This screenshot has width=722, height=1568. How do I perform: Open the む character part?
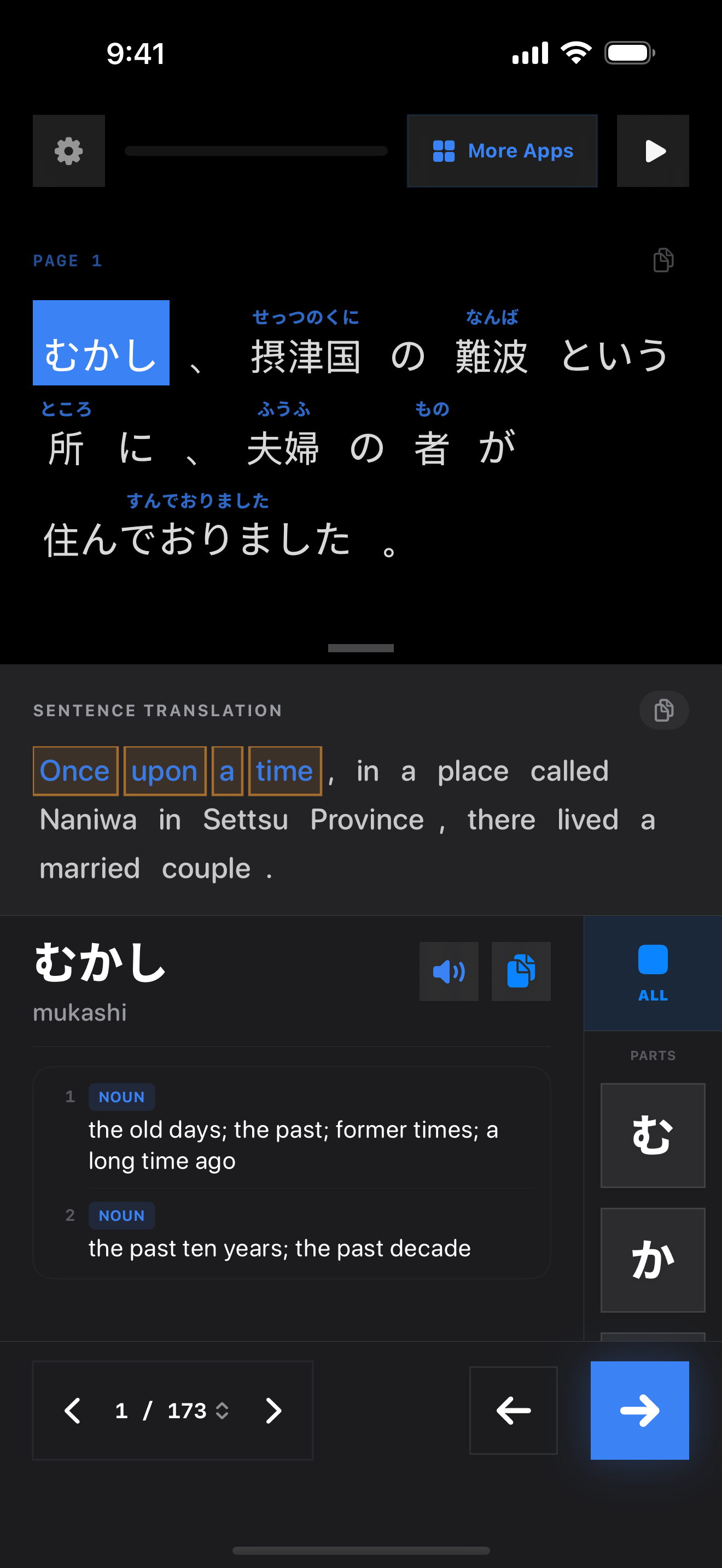tap(653, 1135)
